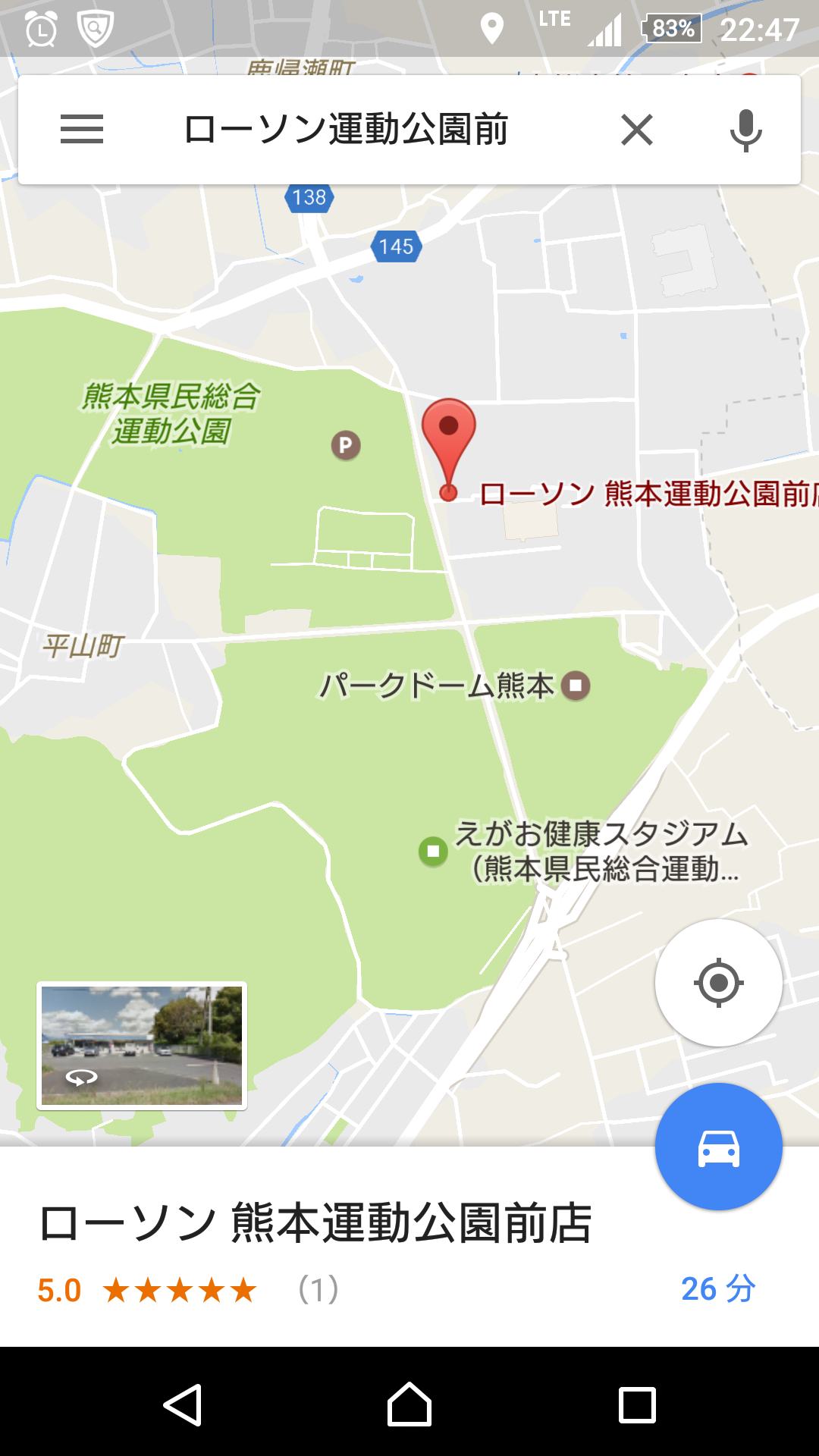
Task: Clear the search query with X
Action: (637, 130)
